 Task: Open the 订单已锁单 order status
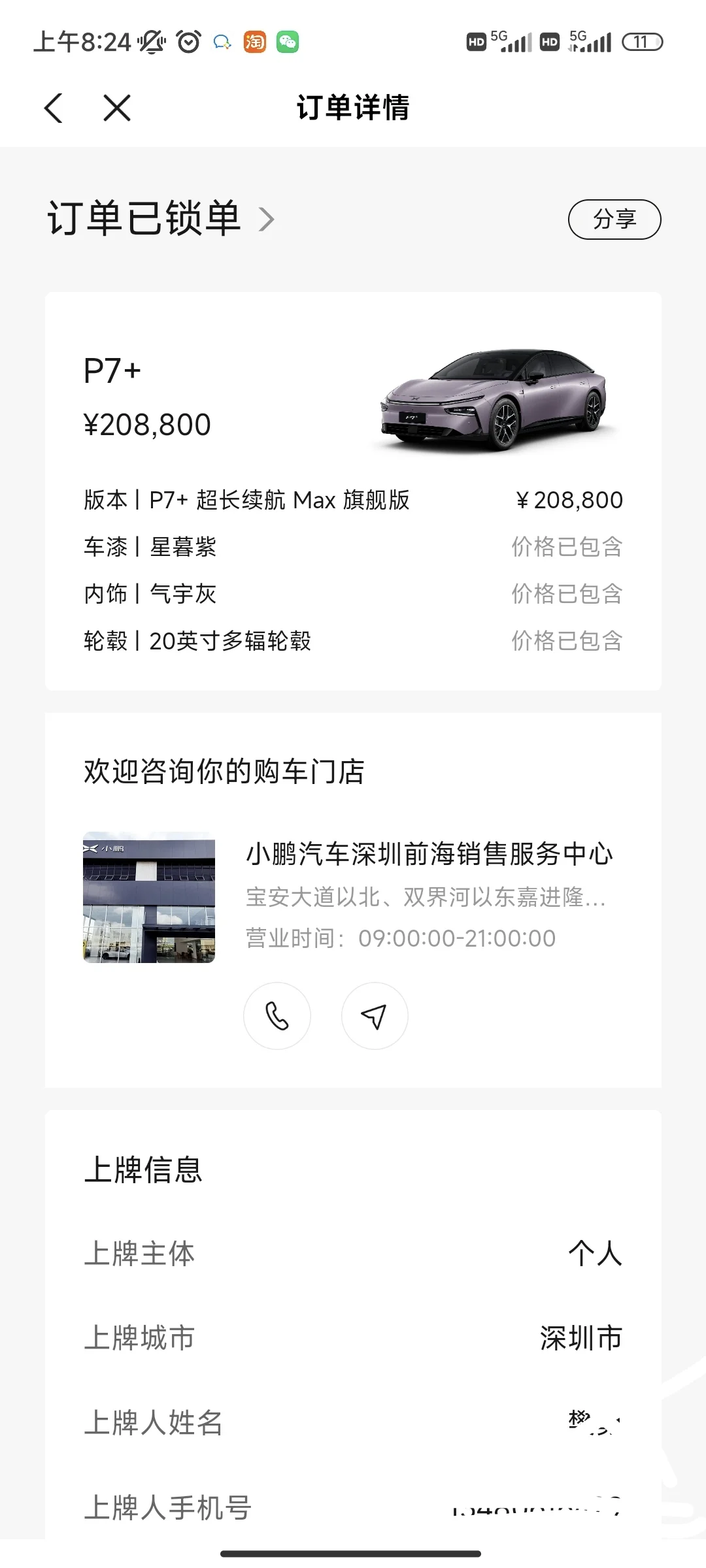pyautogui.click(x=160, y=218)
